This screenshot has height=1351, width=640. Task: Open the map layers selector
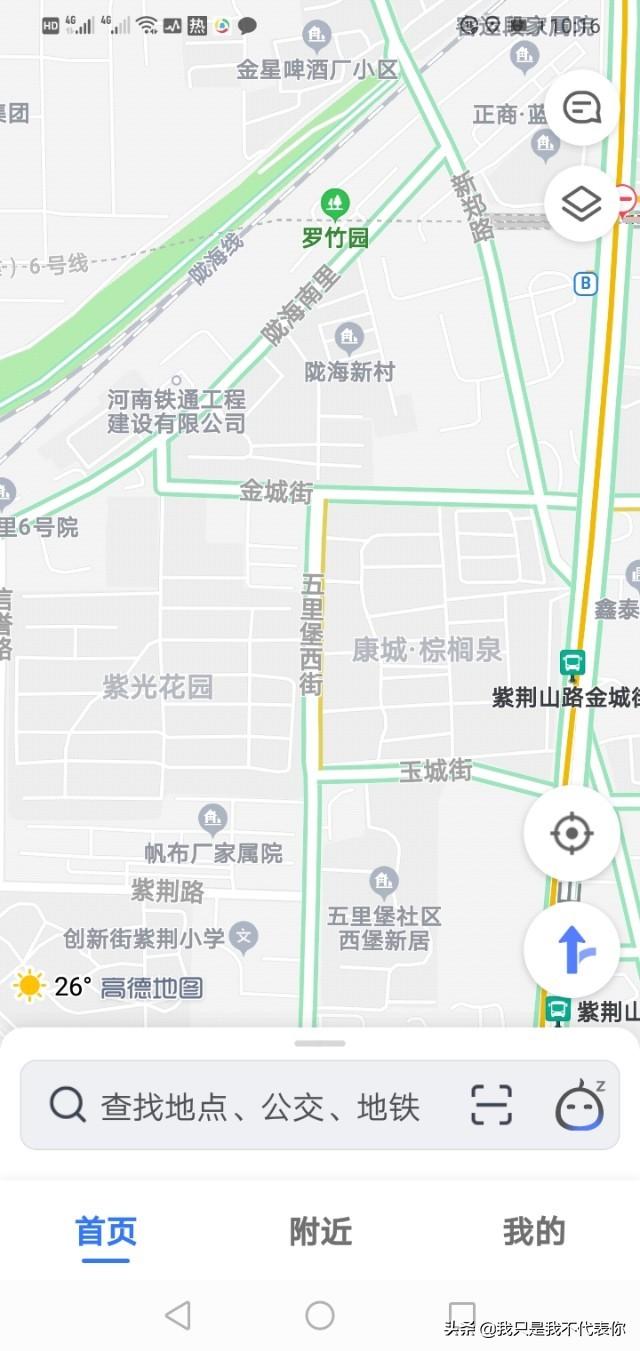pyautogui.click(x=581, y=204)
